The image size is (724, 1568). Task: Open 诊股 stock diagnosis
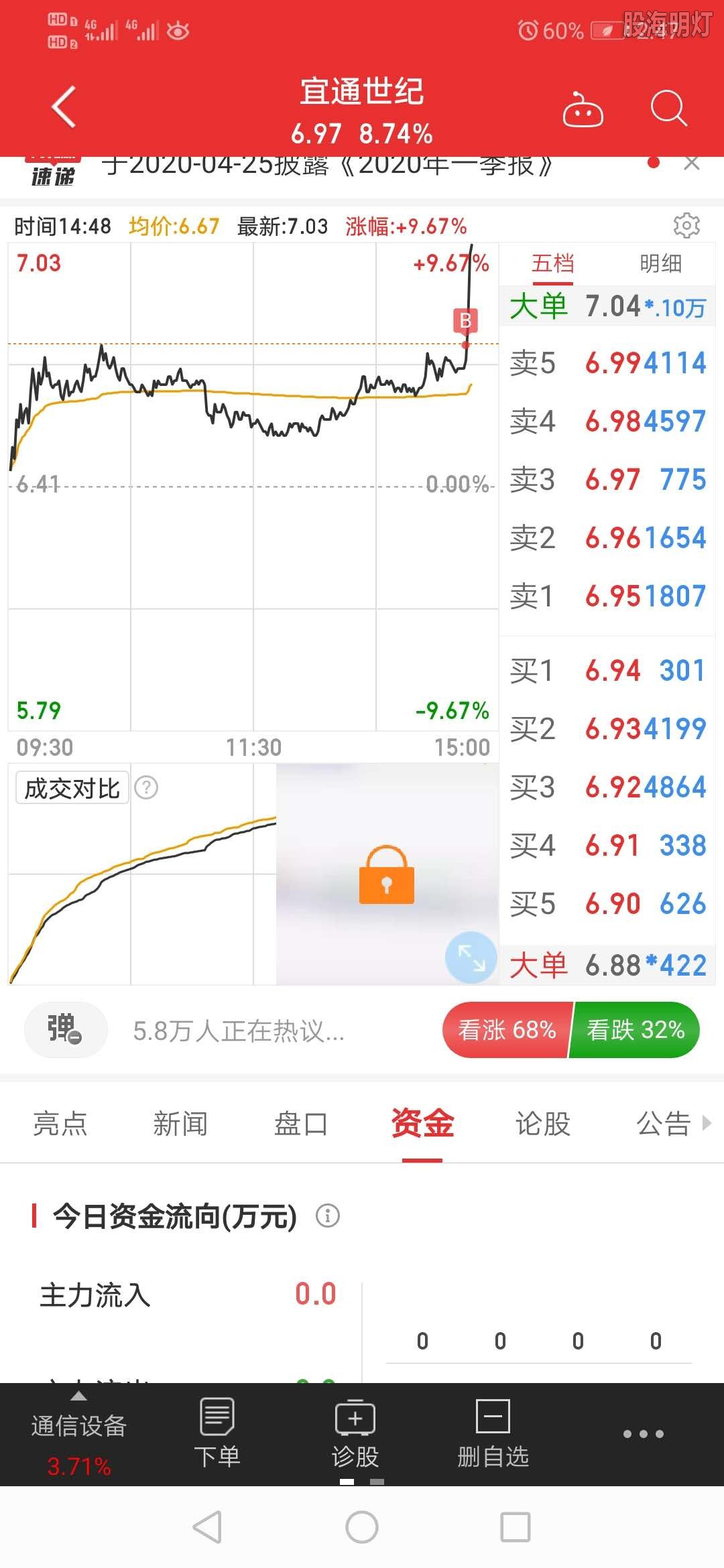(x=355, y=1434)
